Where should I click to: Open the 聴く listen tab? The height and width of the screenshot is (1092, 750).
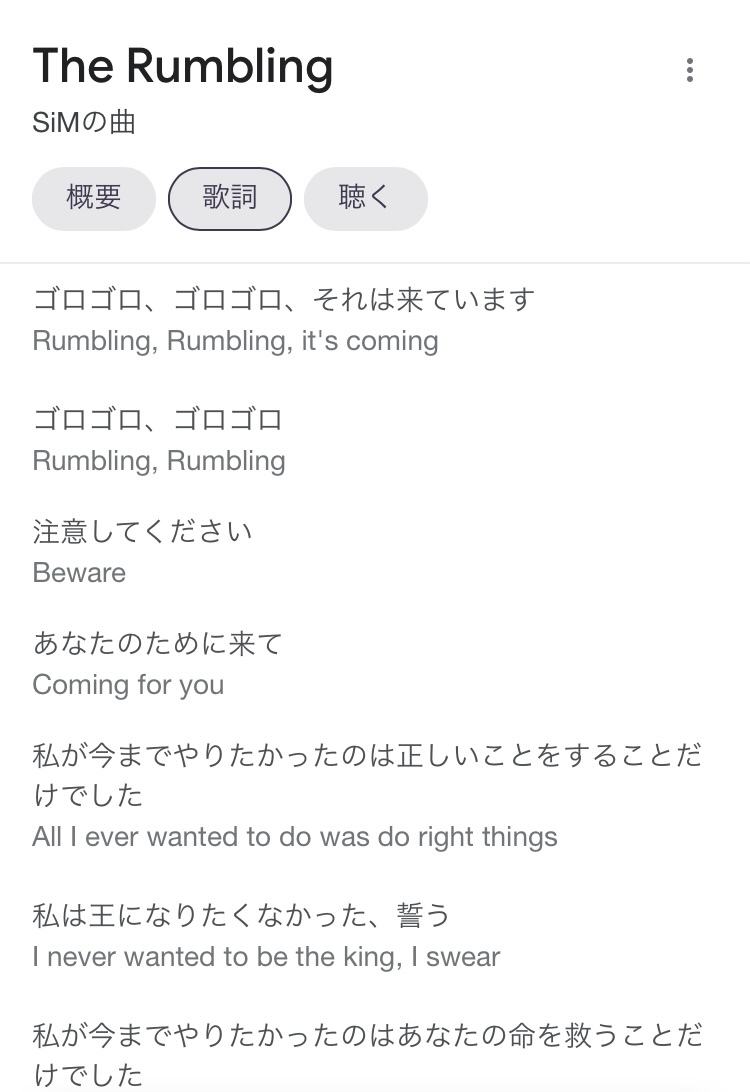(366, 198)
